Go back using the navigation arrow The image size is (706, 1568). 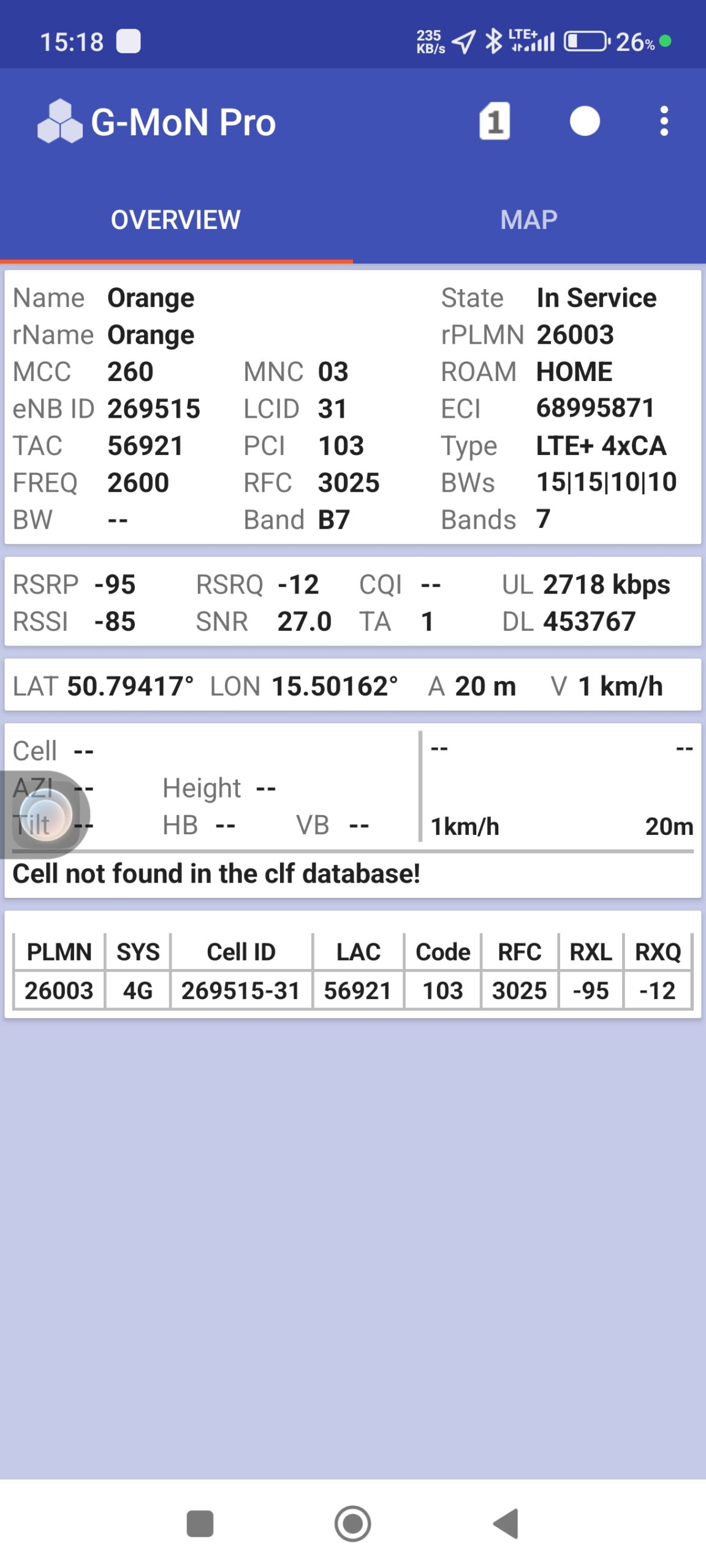point(506,1523)
